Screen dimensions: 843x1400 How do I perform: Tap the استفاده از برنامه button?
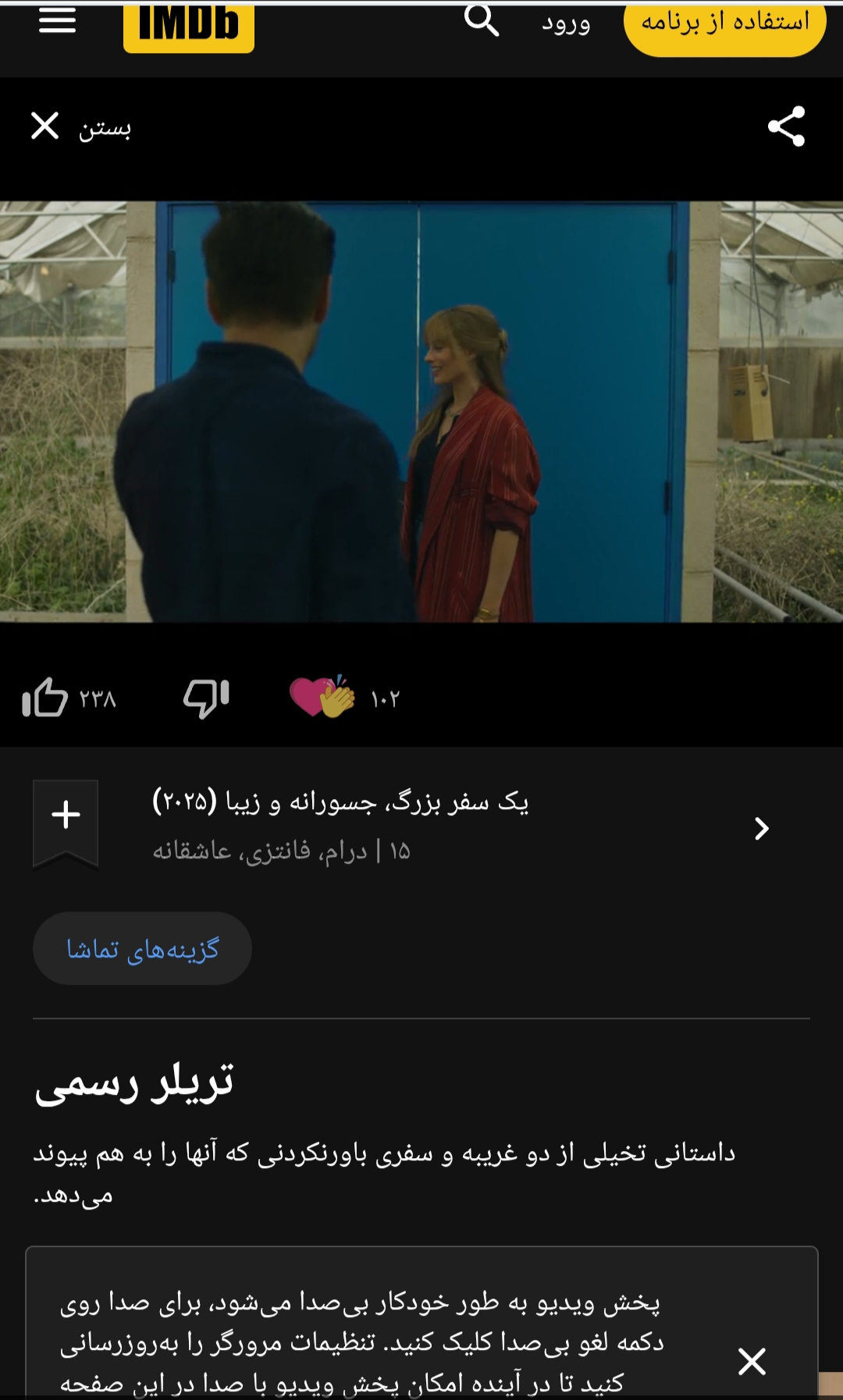coord(724,25)
